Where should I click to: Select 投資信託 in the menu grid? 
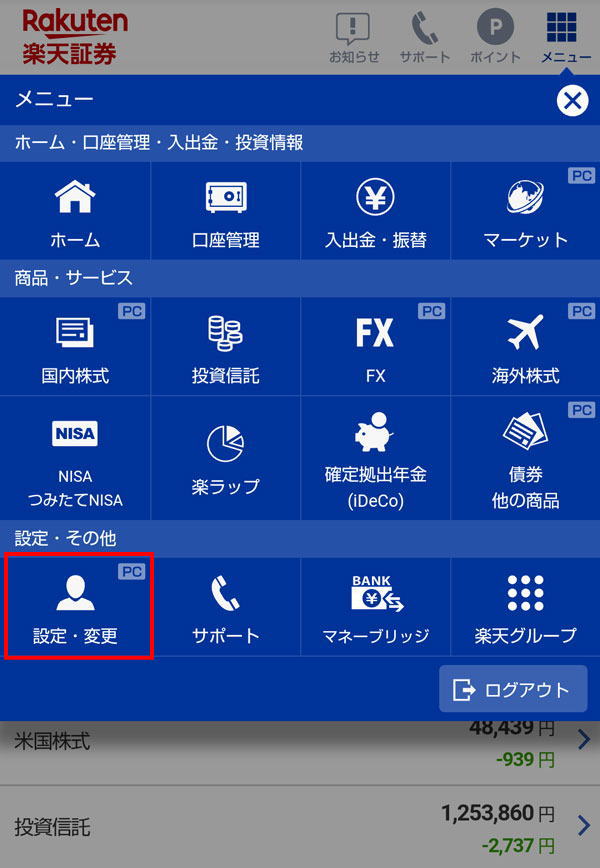coord(225,349)
